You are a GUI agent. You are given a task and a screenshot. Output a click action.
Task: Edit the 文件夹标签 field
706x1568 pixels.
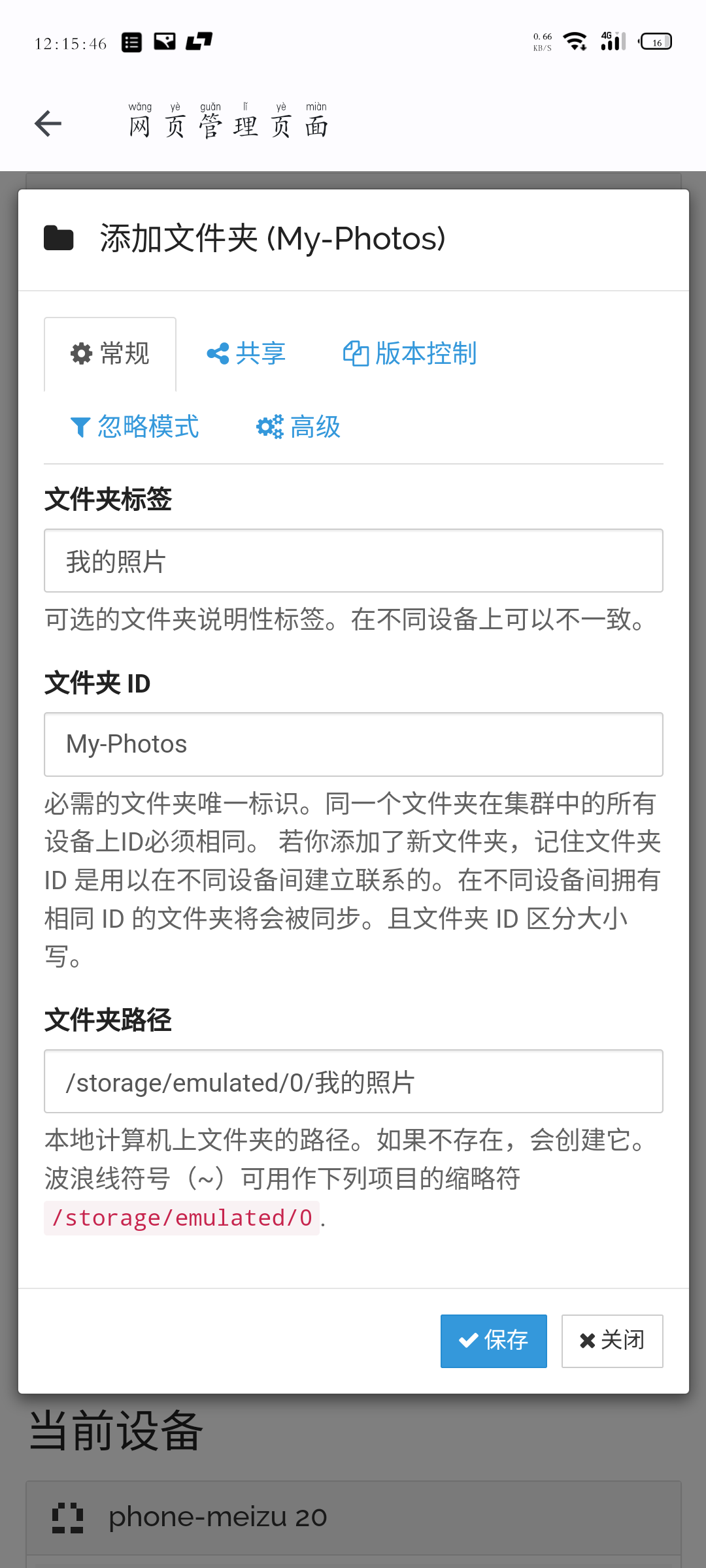pos(353,561)
